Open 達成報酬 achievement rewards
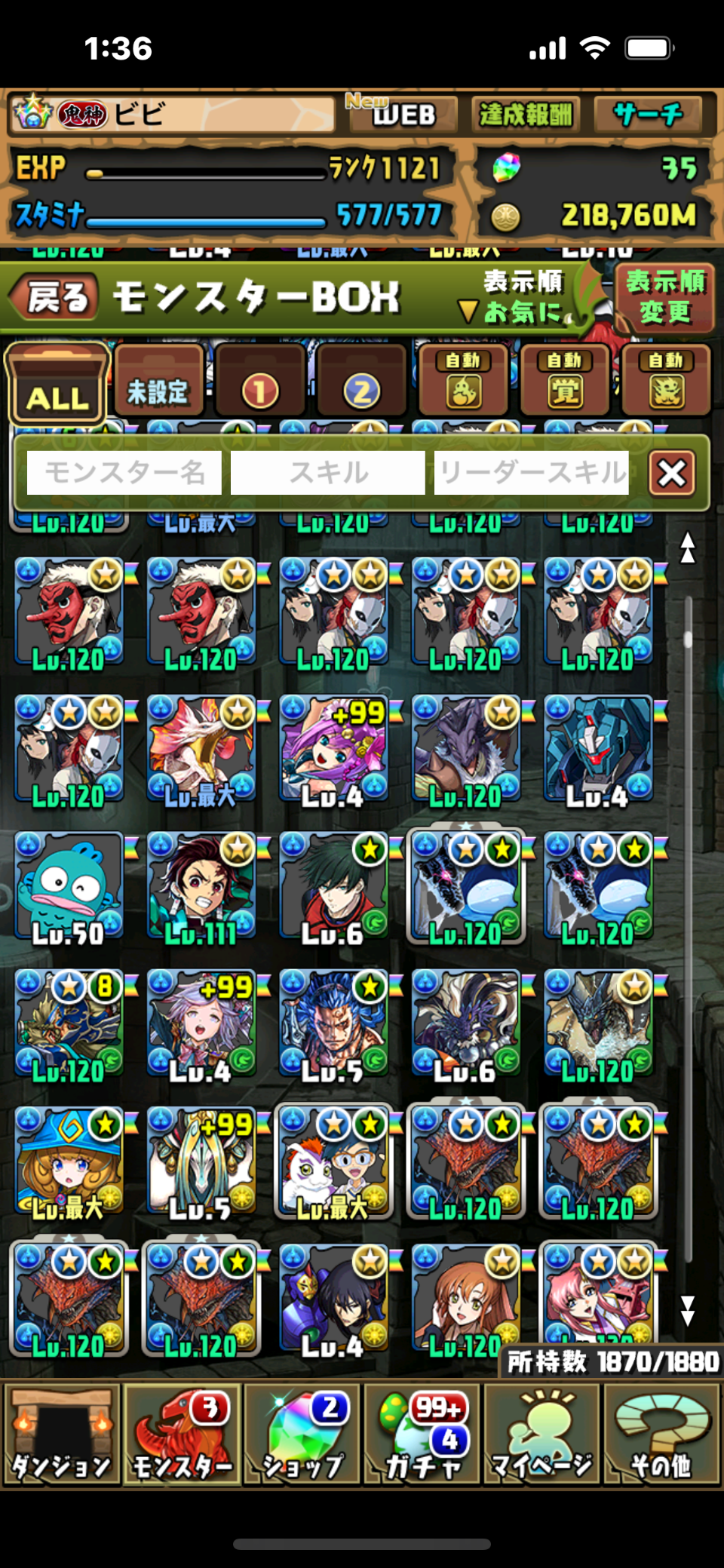Viewport: 724px width, 1568px height. (526, 115)
